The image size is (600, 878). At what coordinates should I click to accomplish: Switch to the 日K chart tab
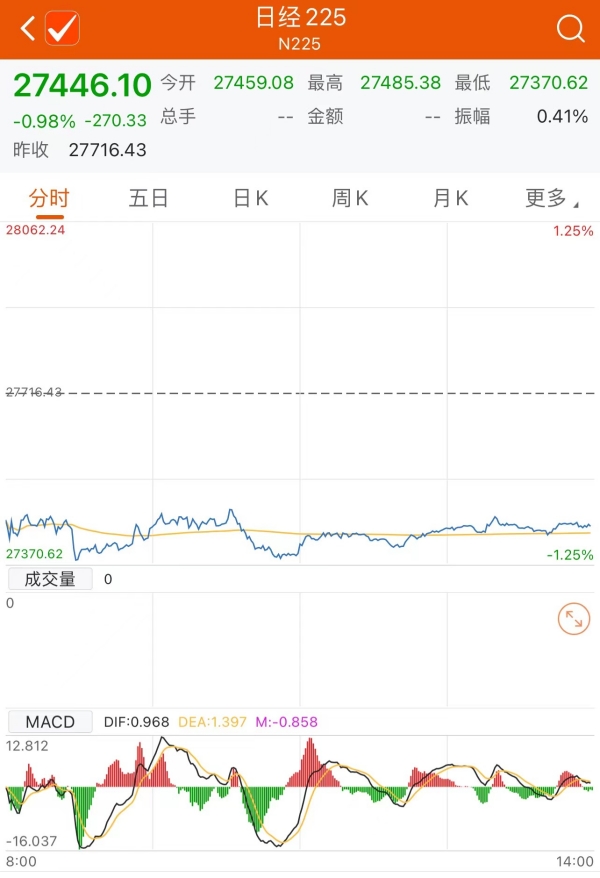coord(250,198)
